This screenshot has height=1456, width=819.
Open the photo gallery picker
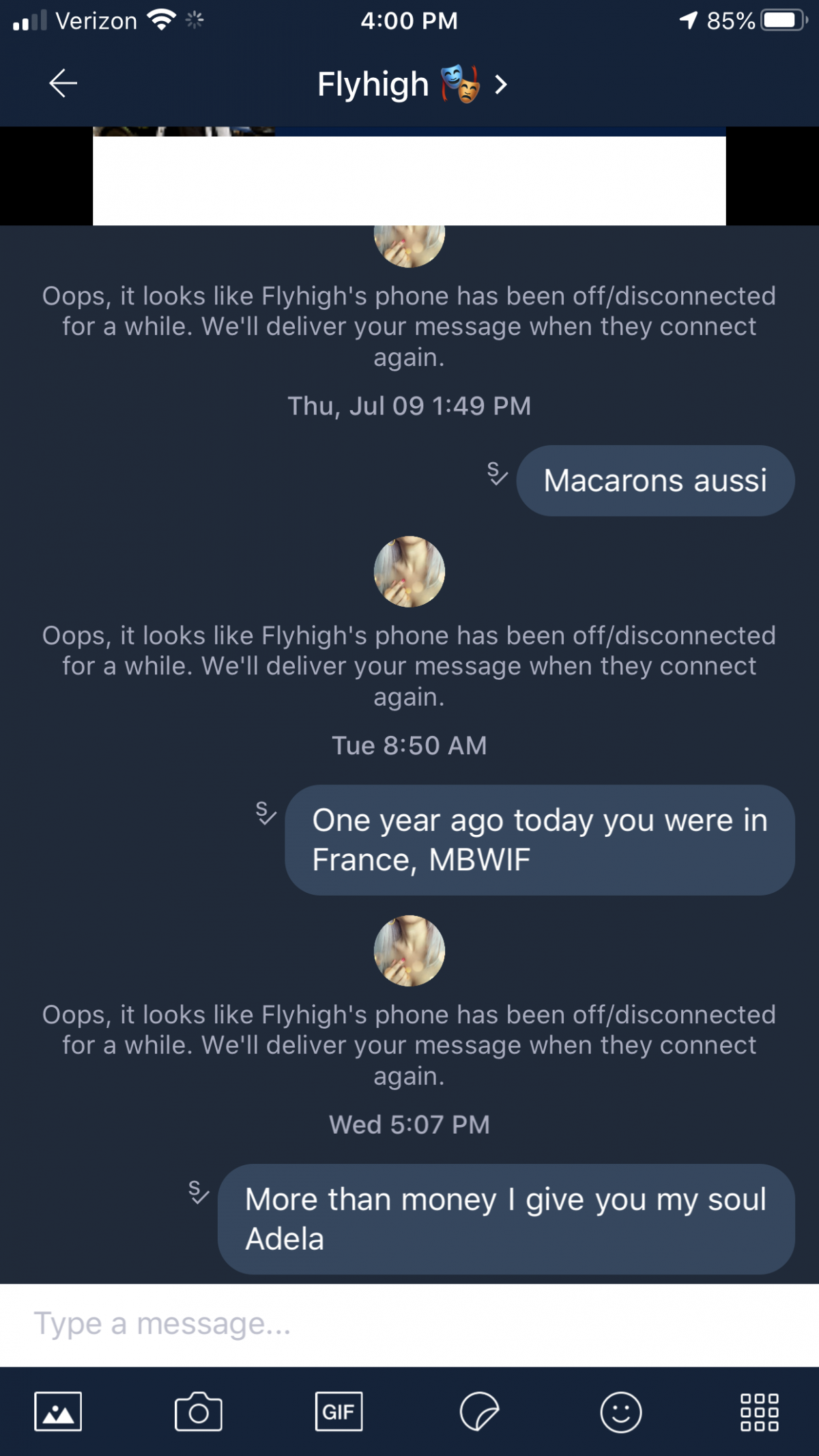[58, 1412]
